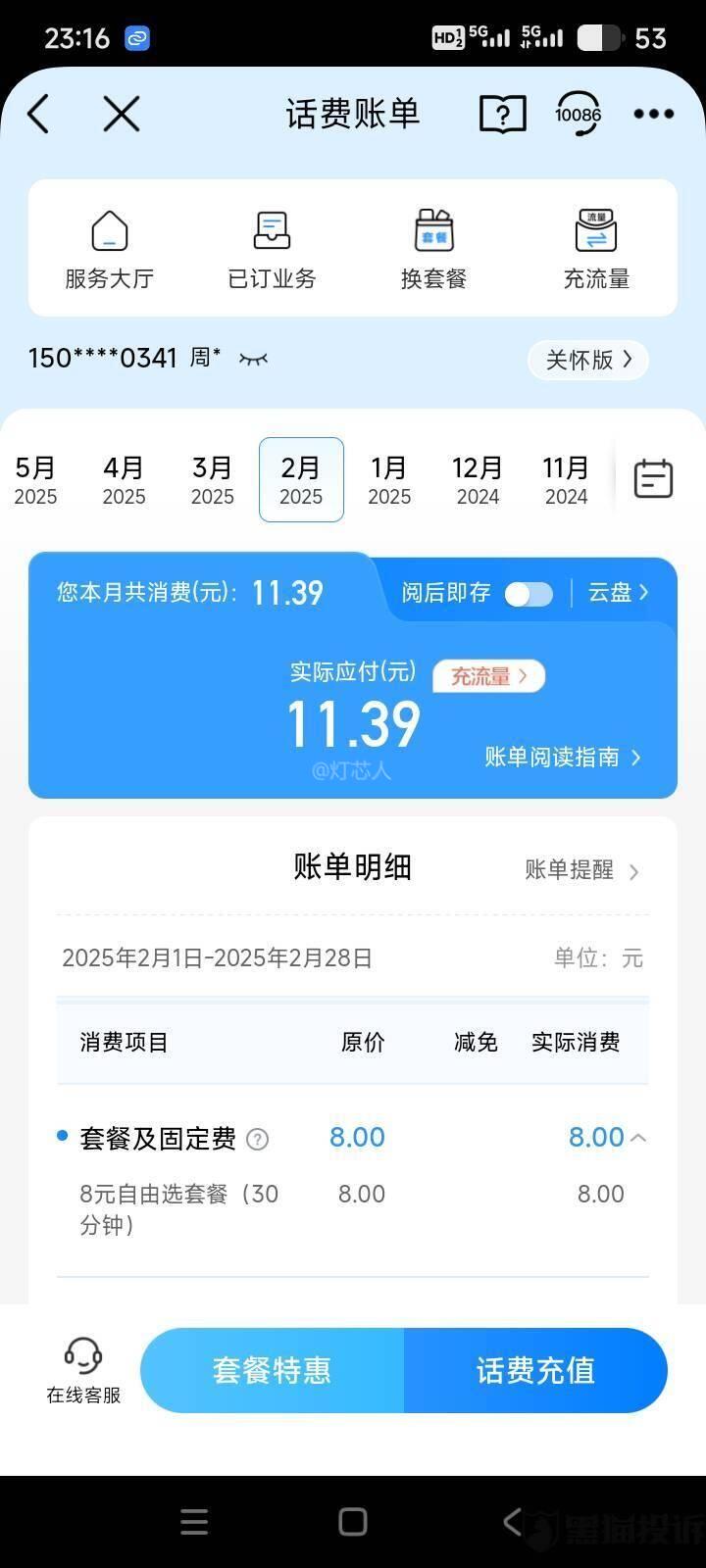Tap 话费充值 to recharge
The image size is (706, 1568).
coord(535,1370)
